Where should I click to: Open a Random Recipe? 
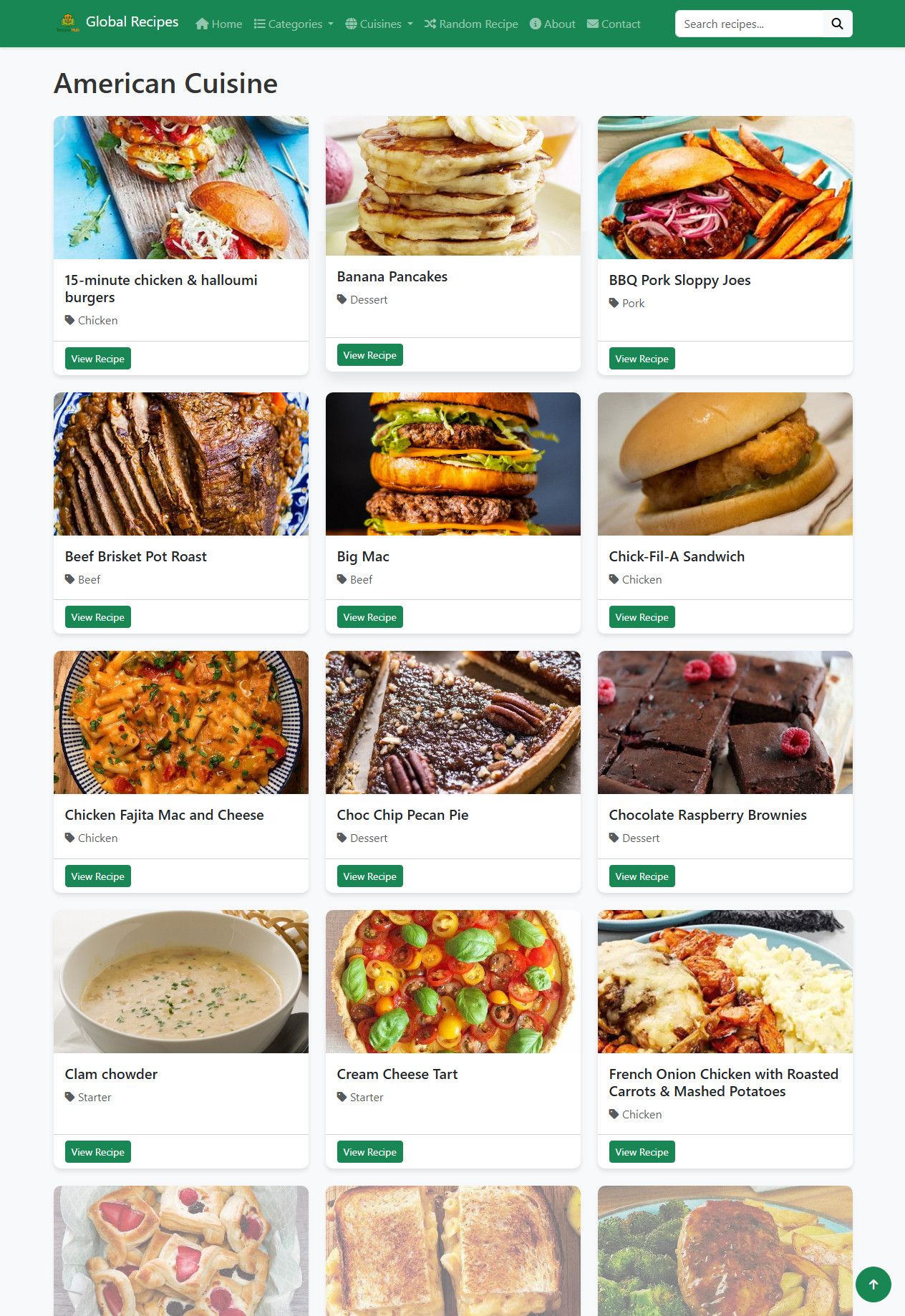471,24
